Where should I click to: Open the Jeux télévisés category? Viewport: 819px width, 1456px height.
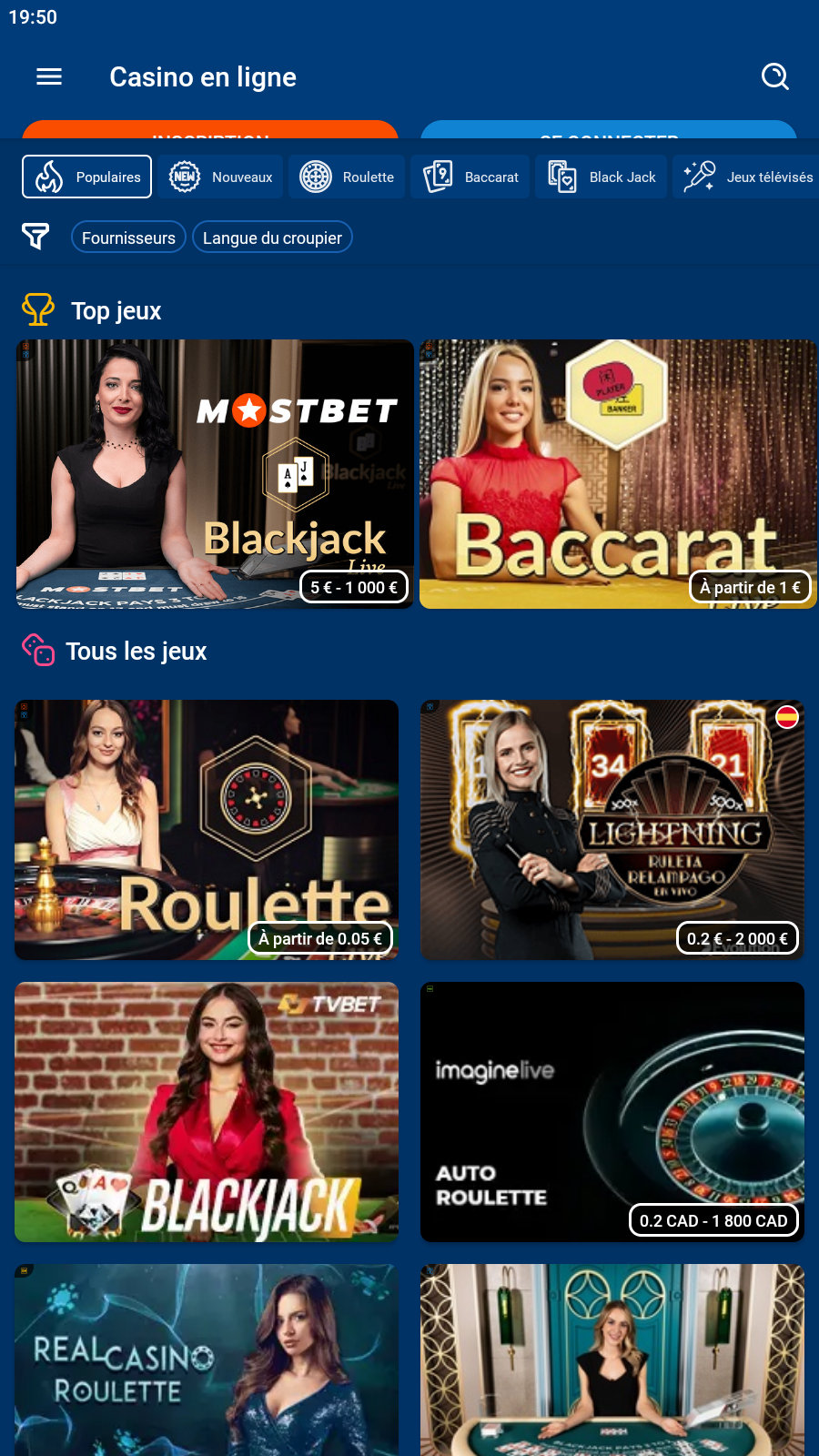tap(748, 177)
